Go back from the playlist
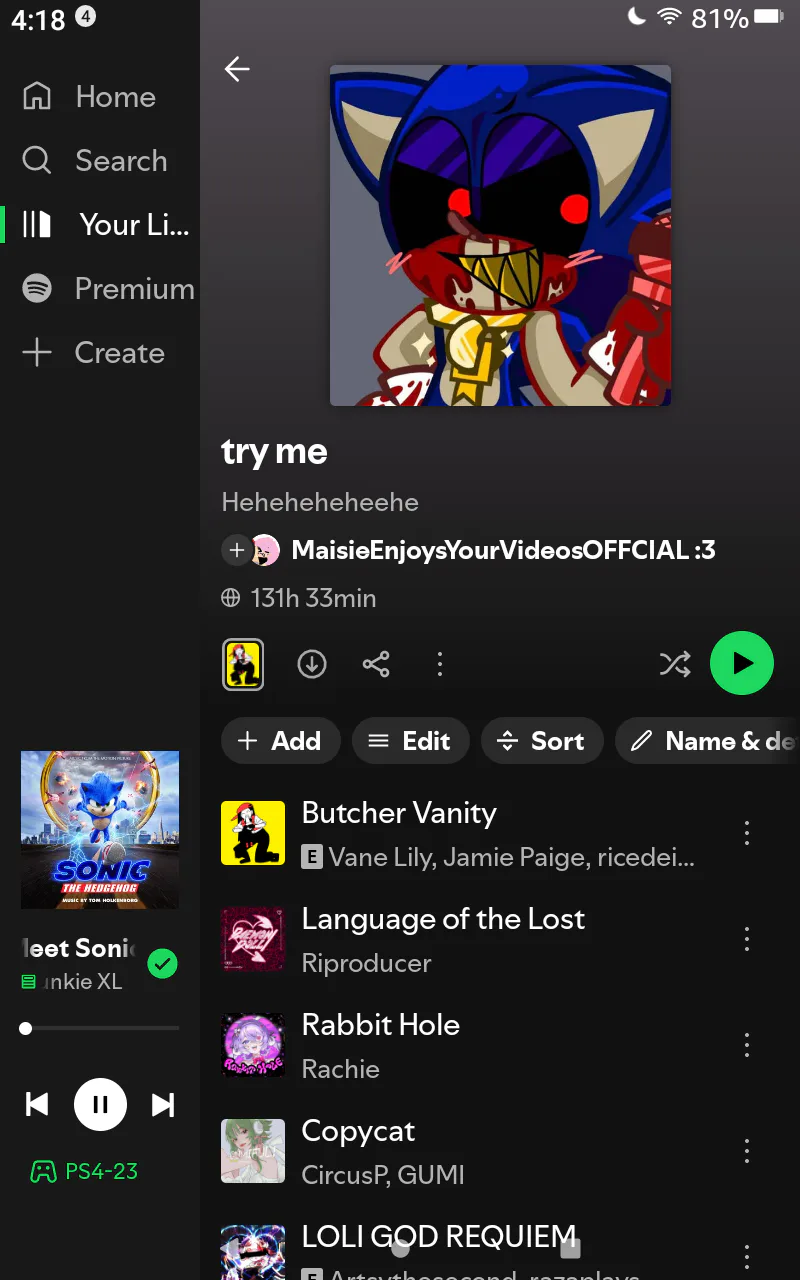This screenshot has width=800, height=1280. (x=237, y=69)
